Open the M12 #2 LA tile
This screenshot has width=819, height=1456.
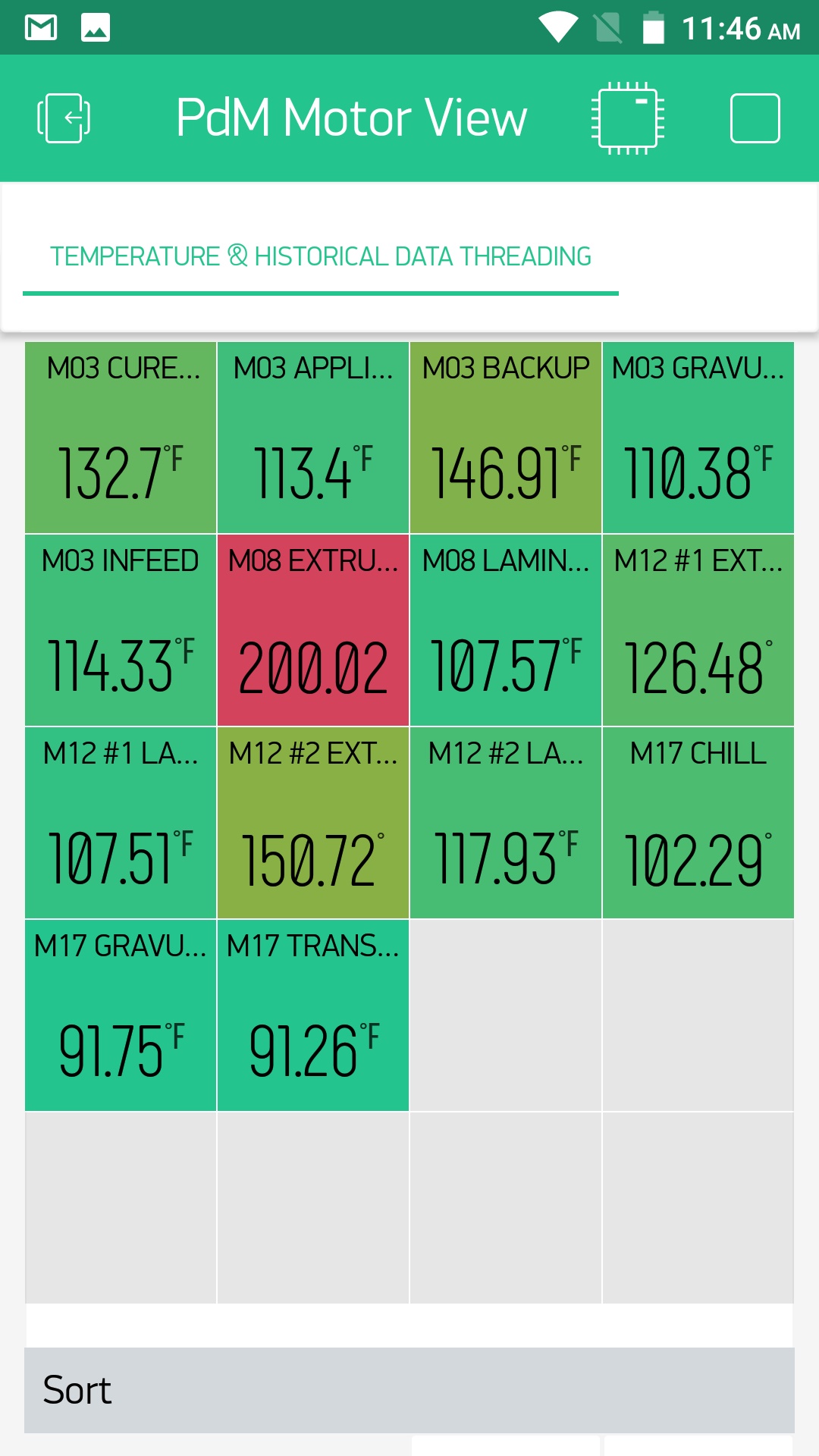click(x=506, y=823)
